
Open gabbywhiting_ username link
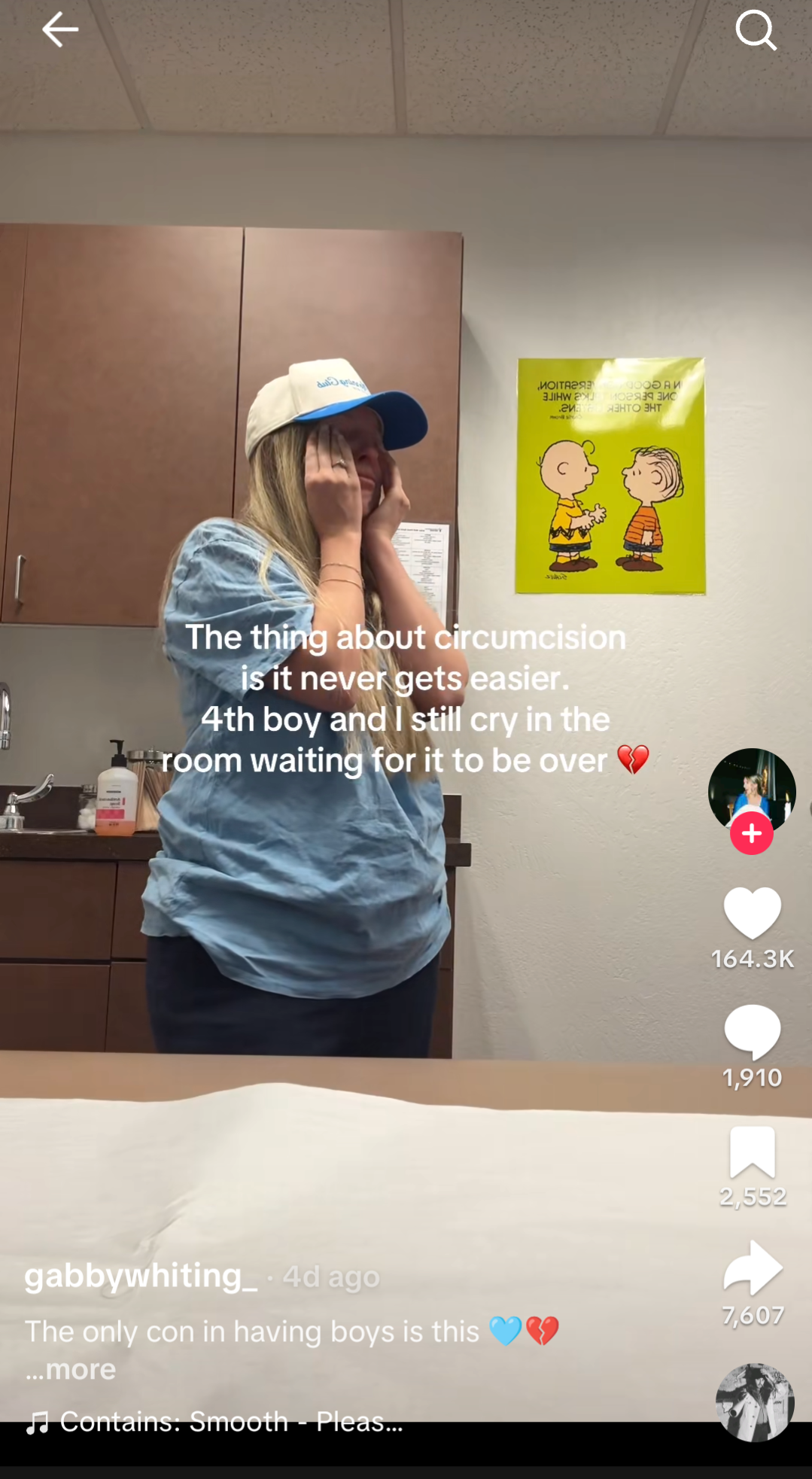(x=141, y=1276)
